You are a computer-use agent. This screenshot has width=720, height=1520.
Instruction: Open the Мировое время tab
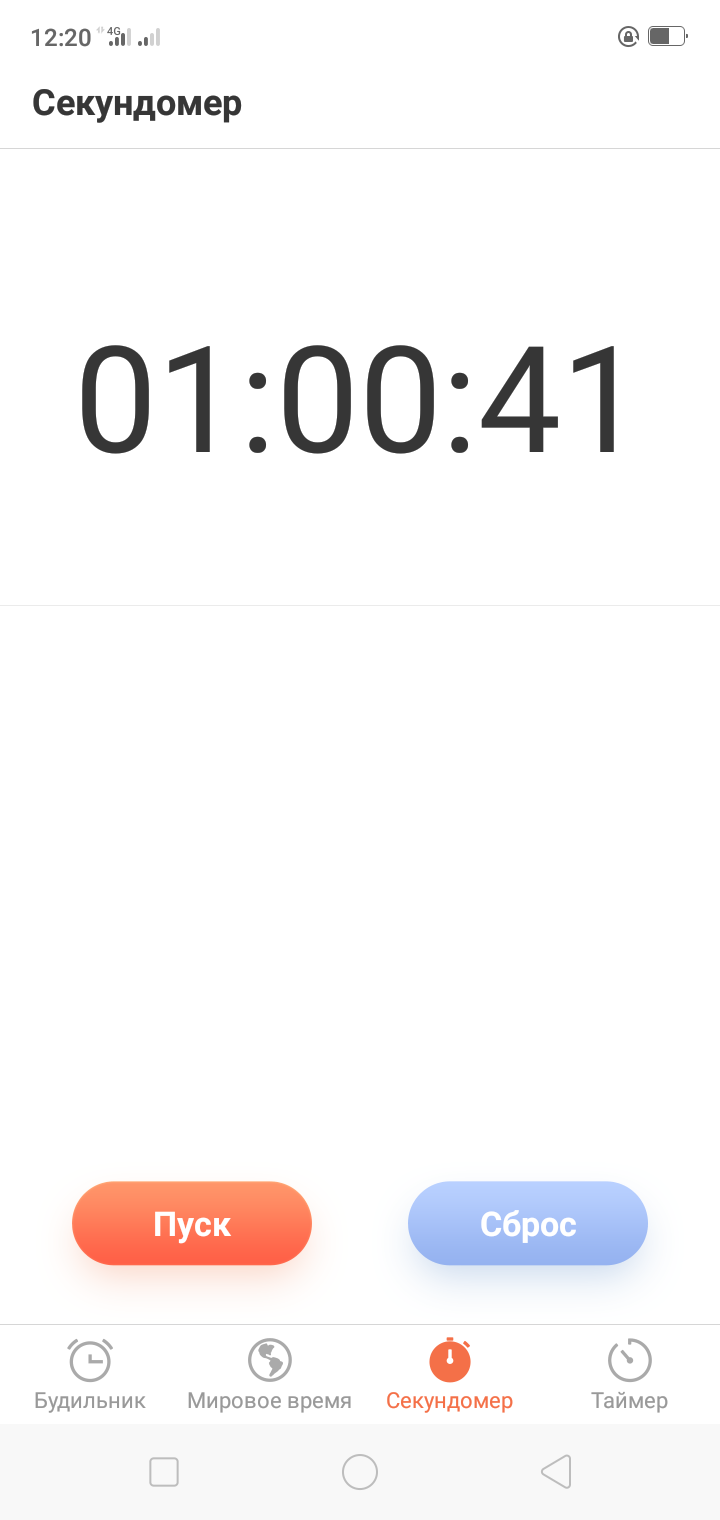pos(269,1374)
